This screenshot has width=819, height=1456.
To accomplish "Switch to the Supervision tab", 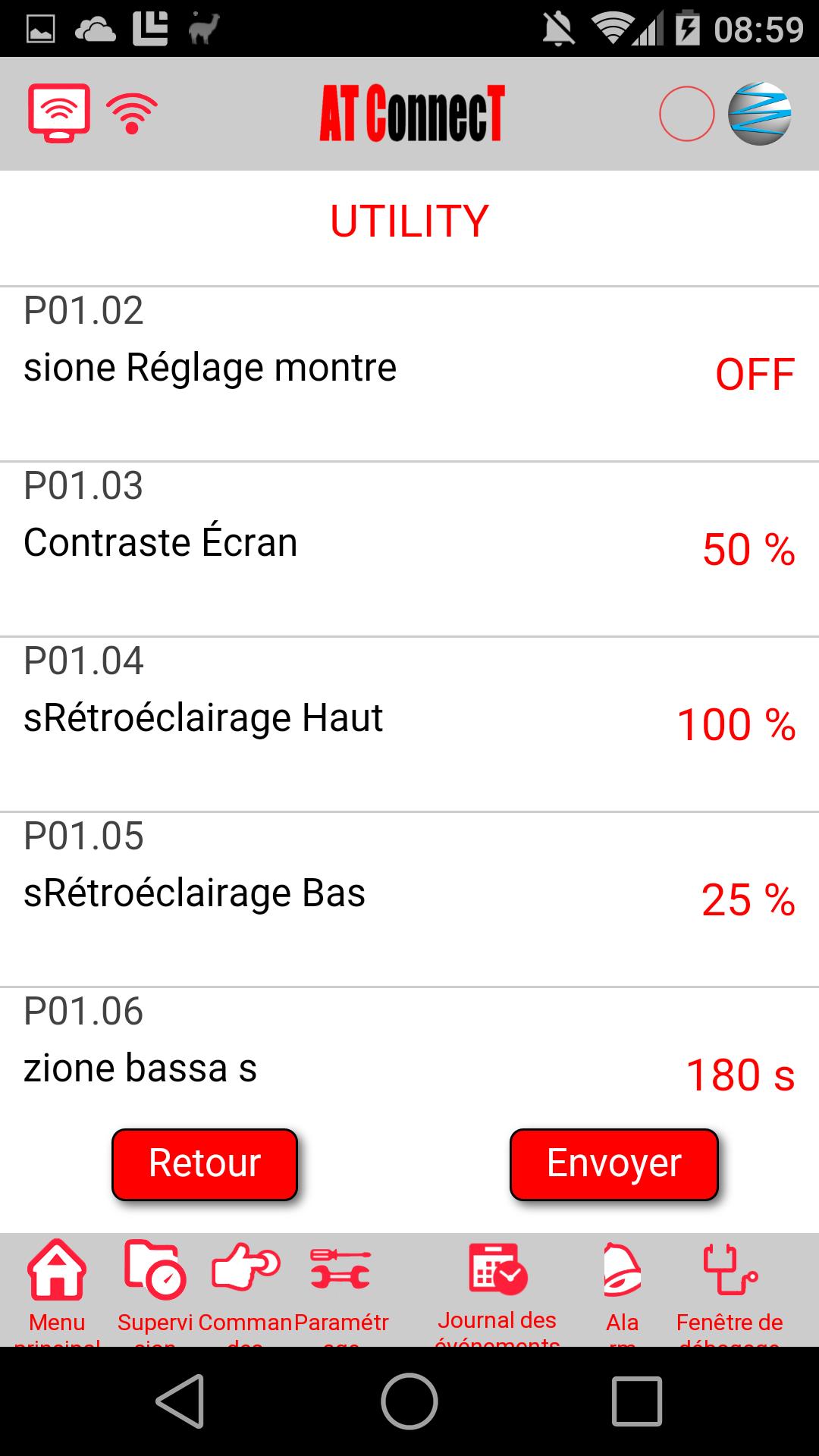I will point(155,1291).
